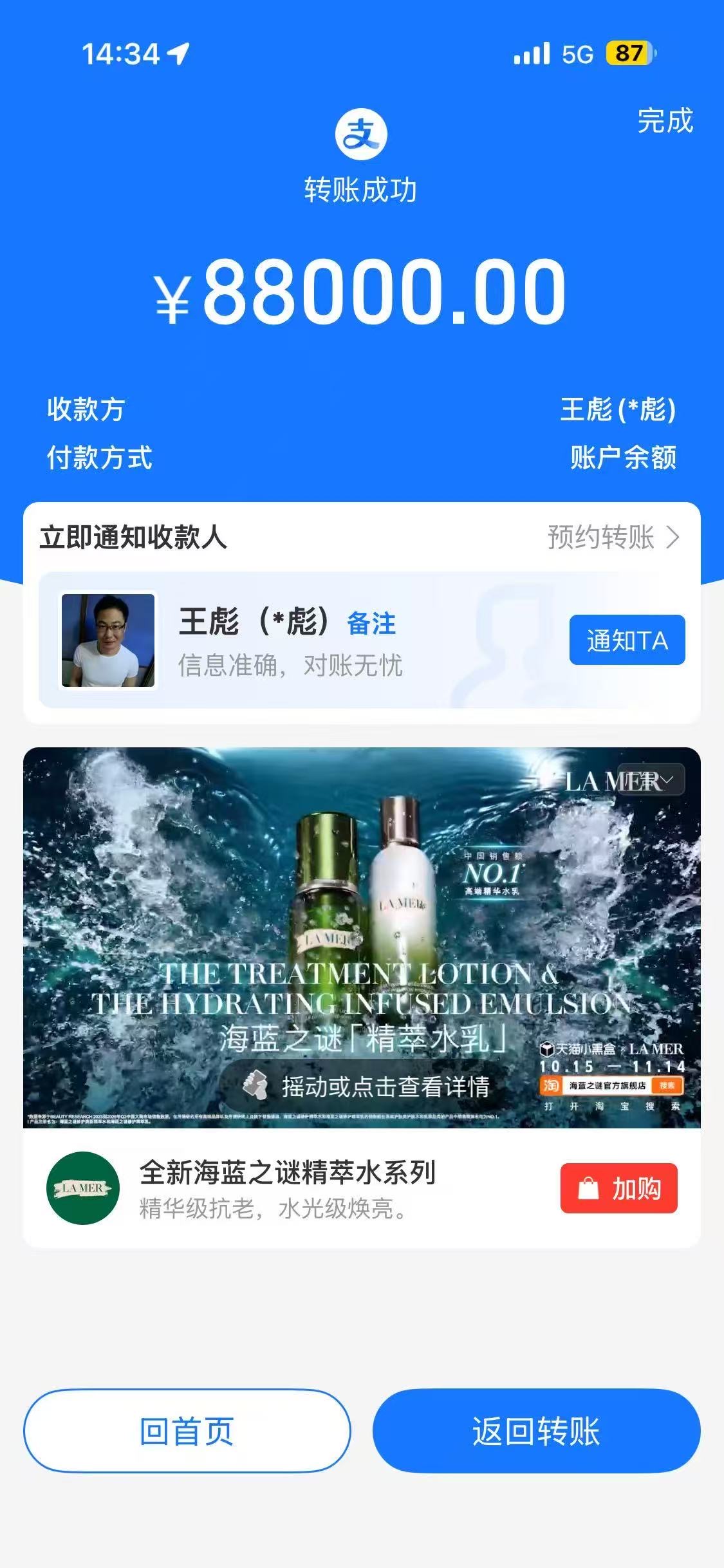Tap 摇动或点击查看详情 for ad details
The image size is (724, 1568).
point(368,1087)
